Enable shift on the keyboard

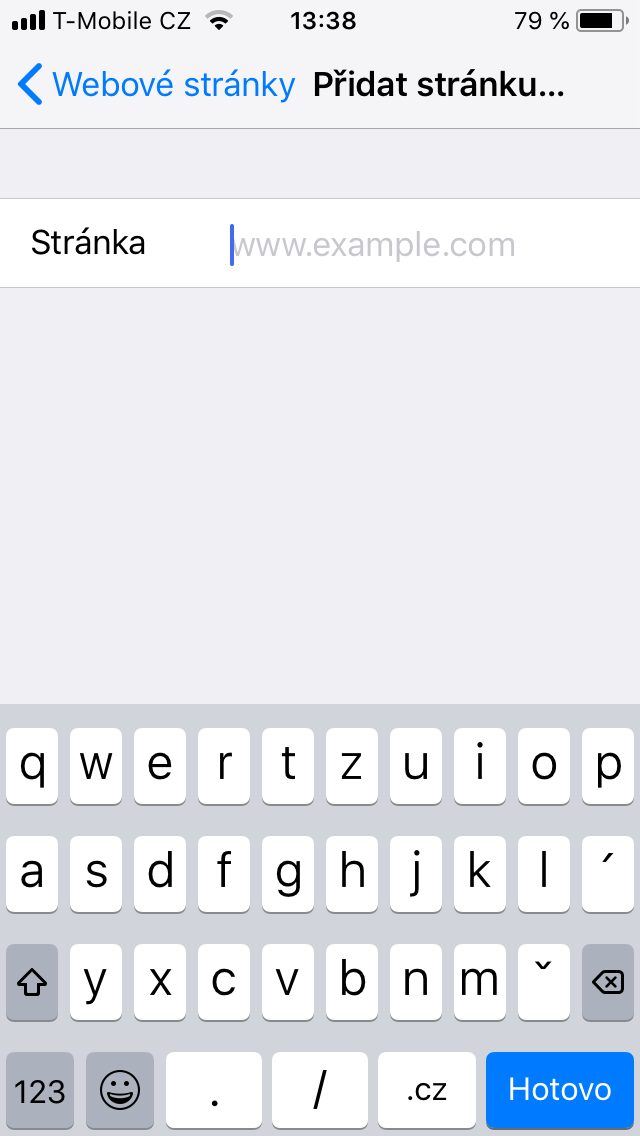pyautogui.click(x=32, y=982)
